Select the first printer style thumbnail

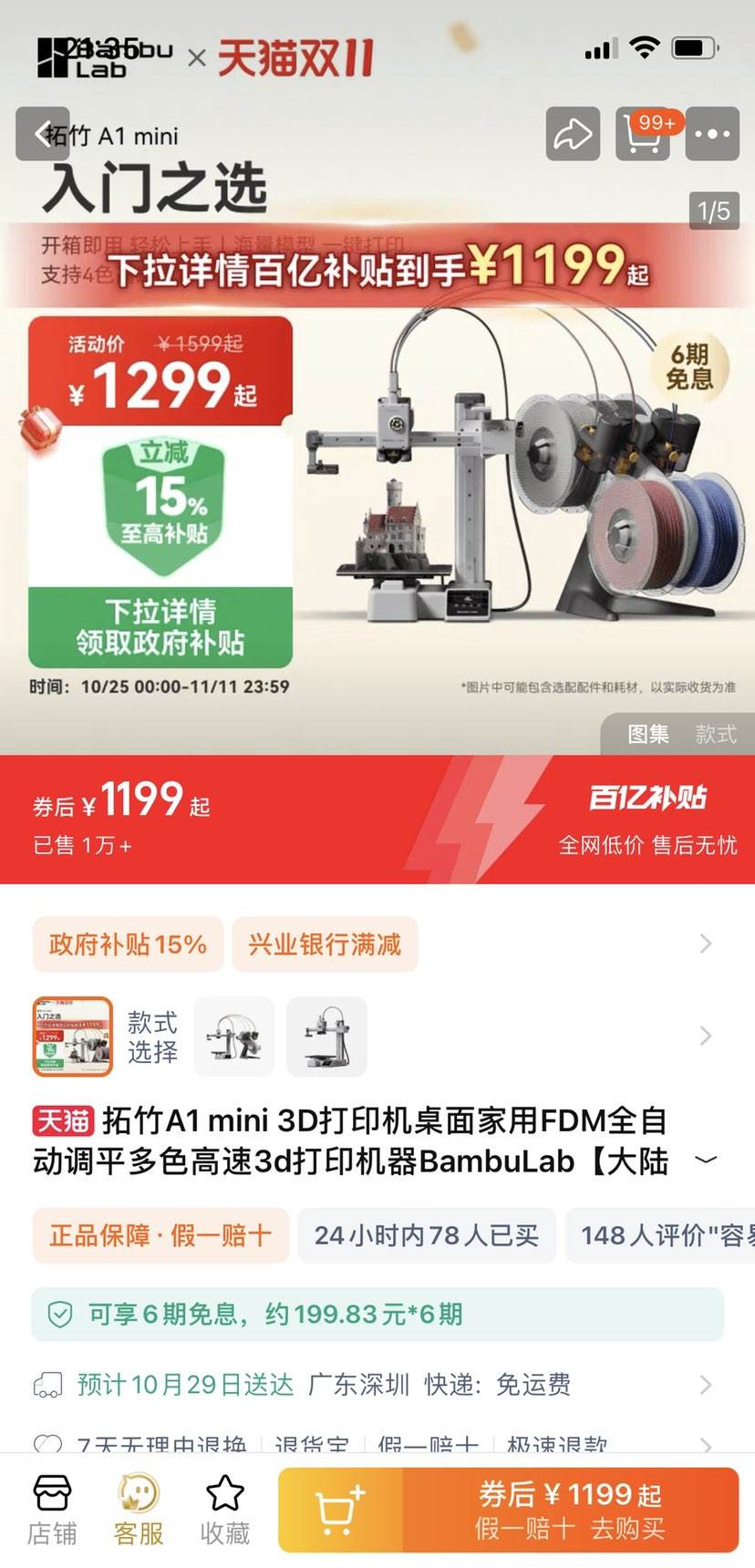(235, 1037)
